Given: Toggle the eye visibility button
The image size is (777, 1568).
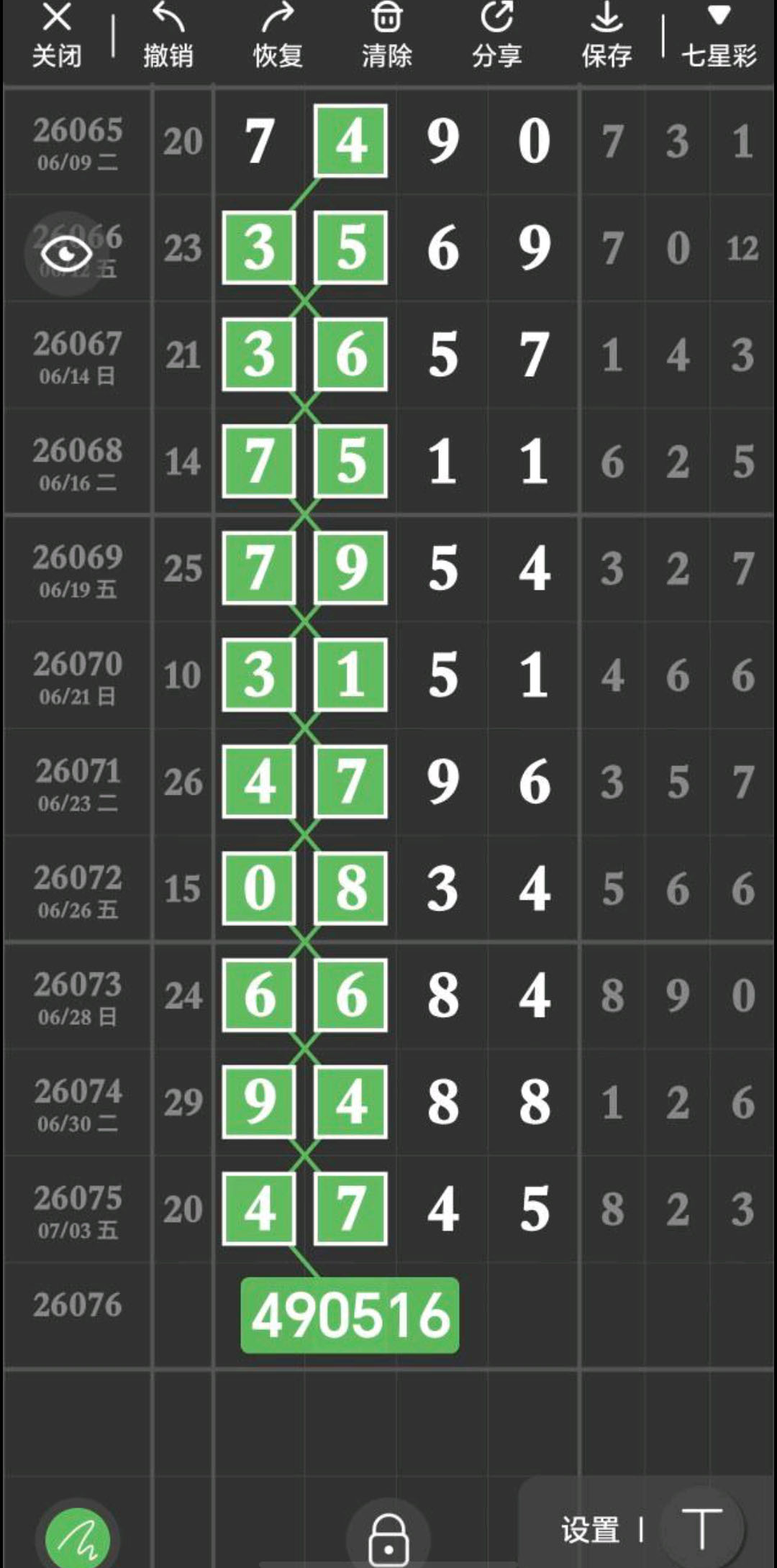Looking at the screenshot, I should point(66,253).
